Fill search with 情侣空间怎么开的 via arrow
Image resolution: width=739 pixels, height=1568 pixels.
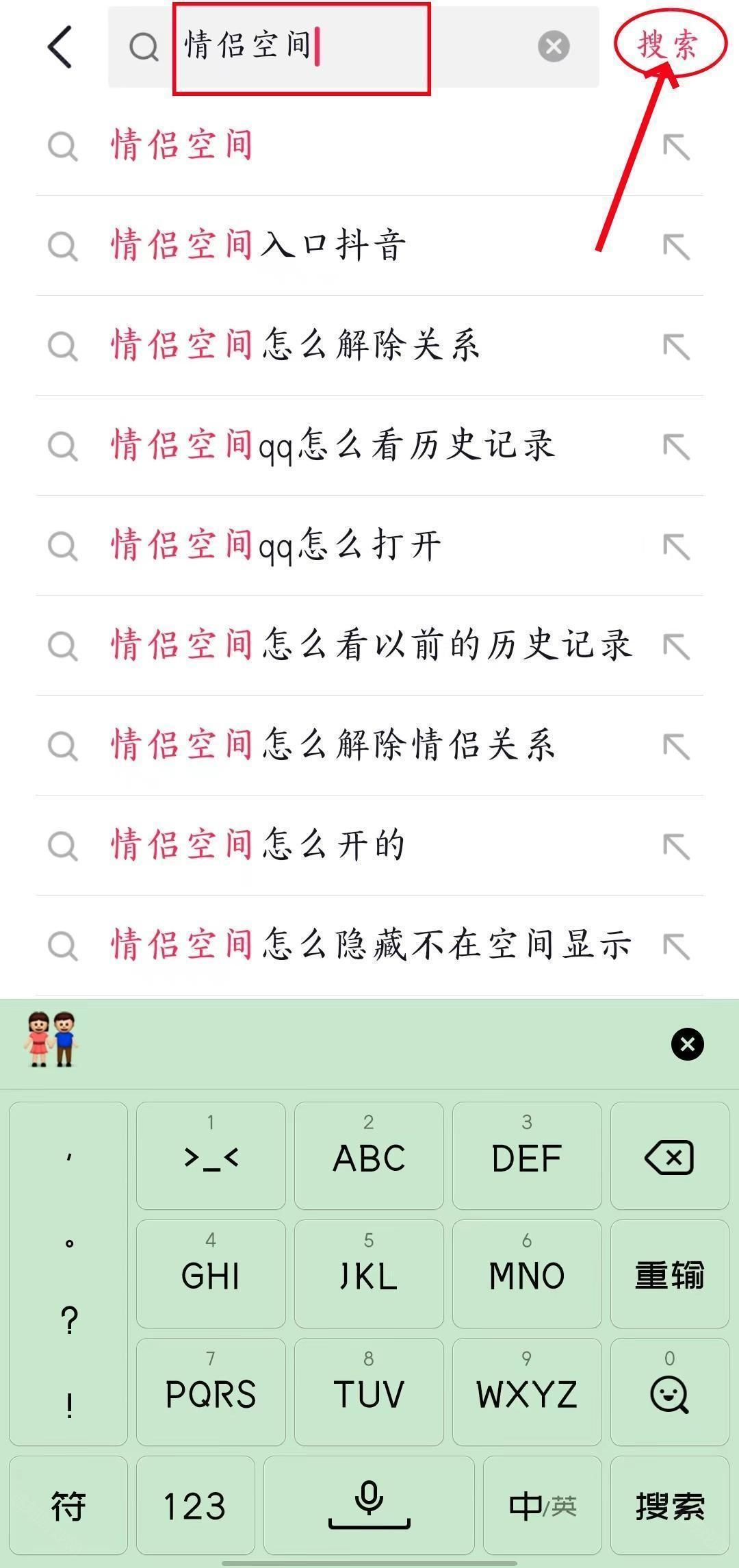(x=676, y=845)
